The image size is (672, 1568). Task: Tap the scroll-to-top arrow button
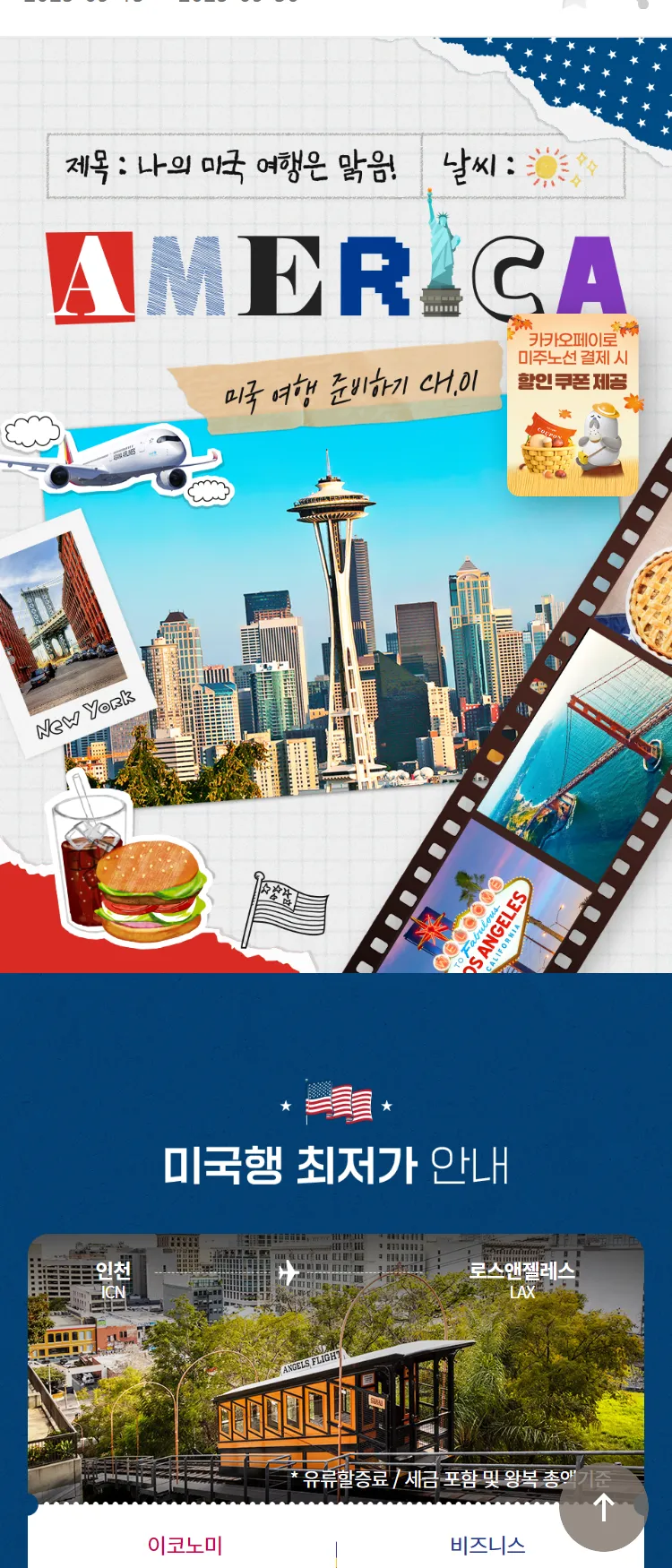603,1507
